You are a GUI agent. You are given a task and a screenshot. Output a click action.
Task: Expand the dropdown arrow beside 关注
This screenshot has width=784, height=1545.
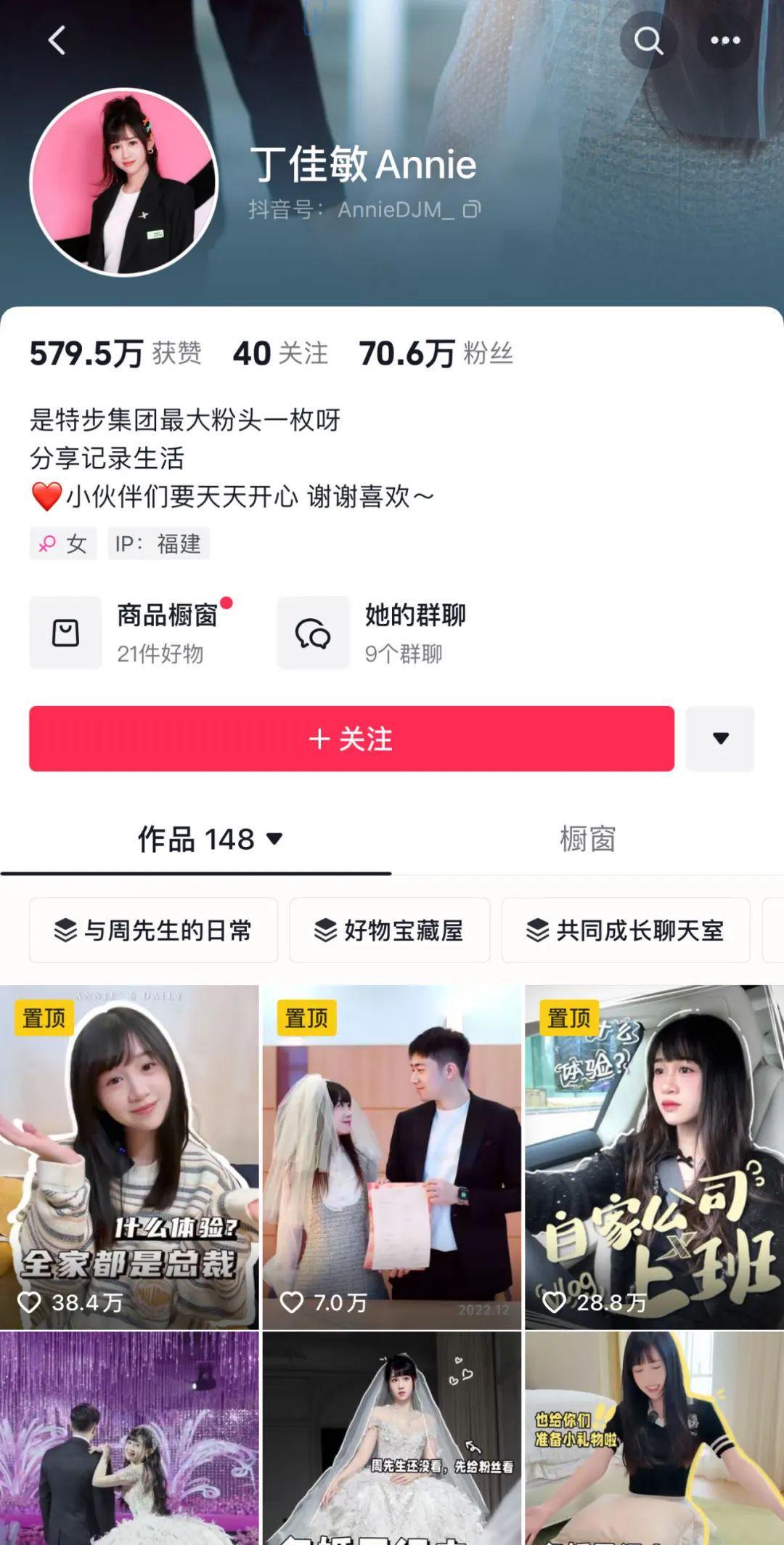(720, 739)
